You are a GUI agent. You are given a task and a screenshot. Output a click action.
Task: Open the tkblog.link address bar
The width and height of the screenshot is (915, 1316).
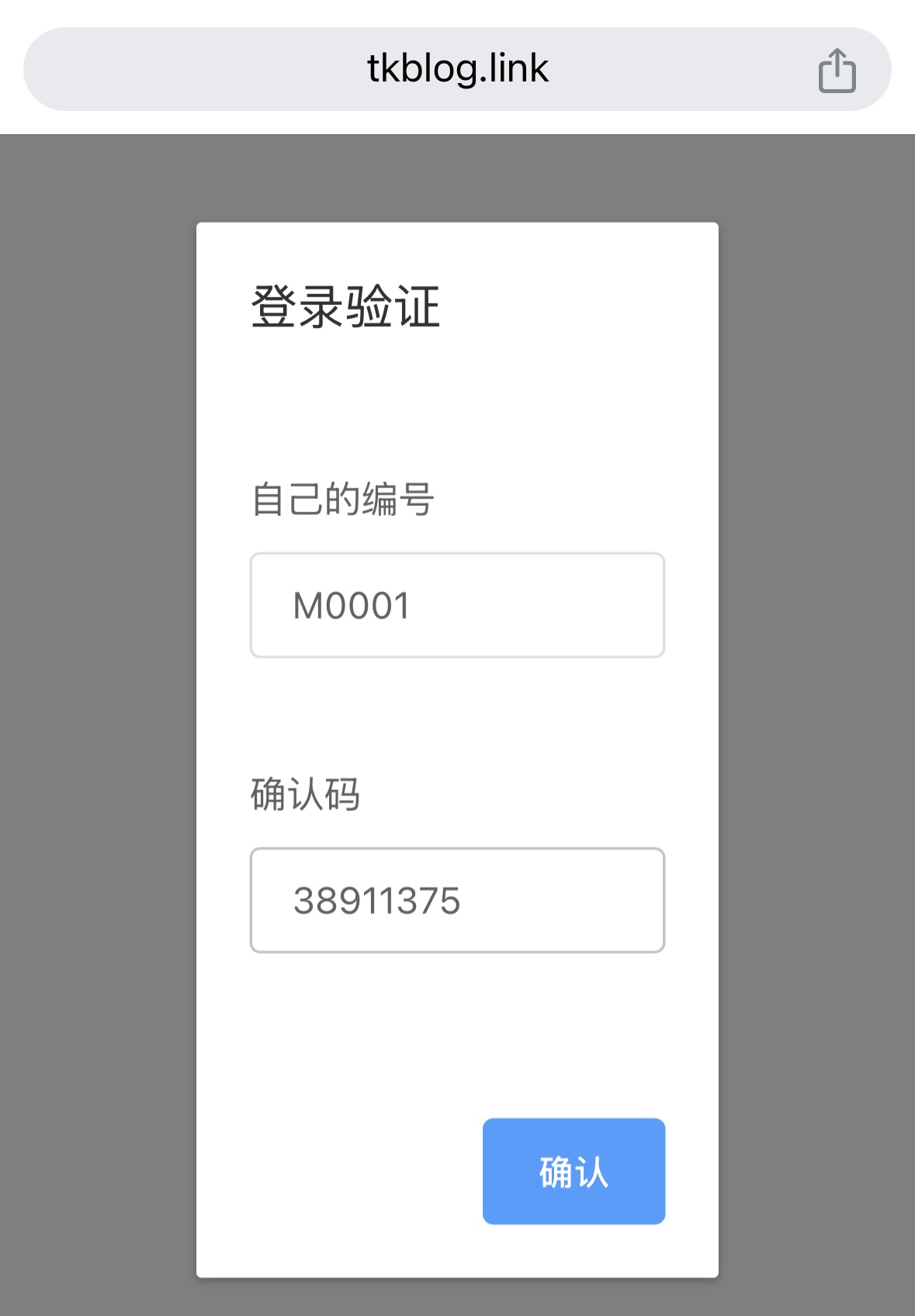click(457, 69)
